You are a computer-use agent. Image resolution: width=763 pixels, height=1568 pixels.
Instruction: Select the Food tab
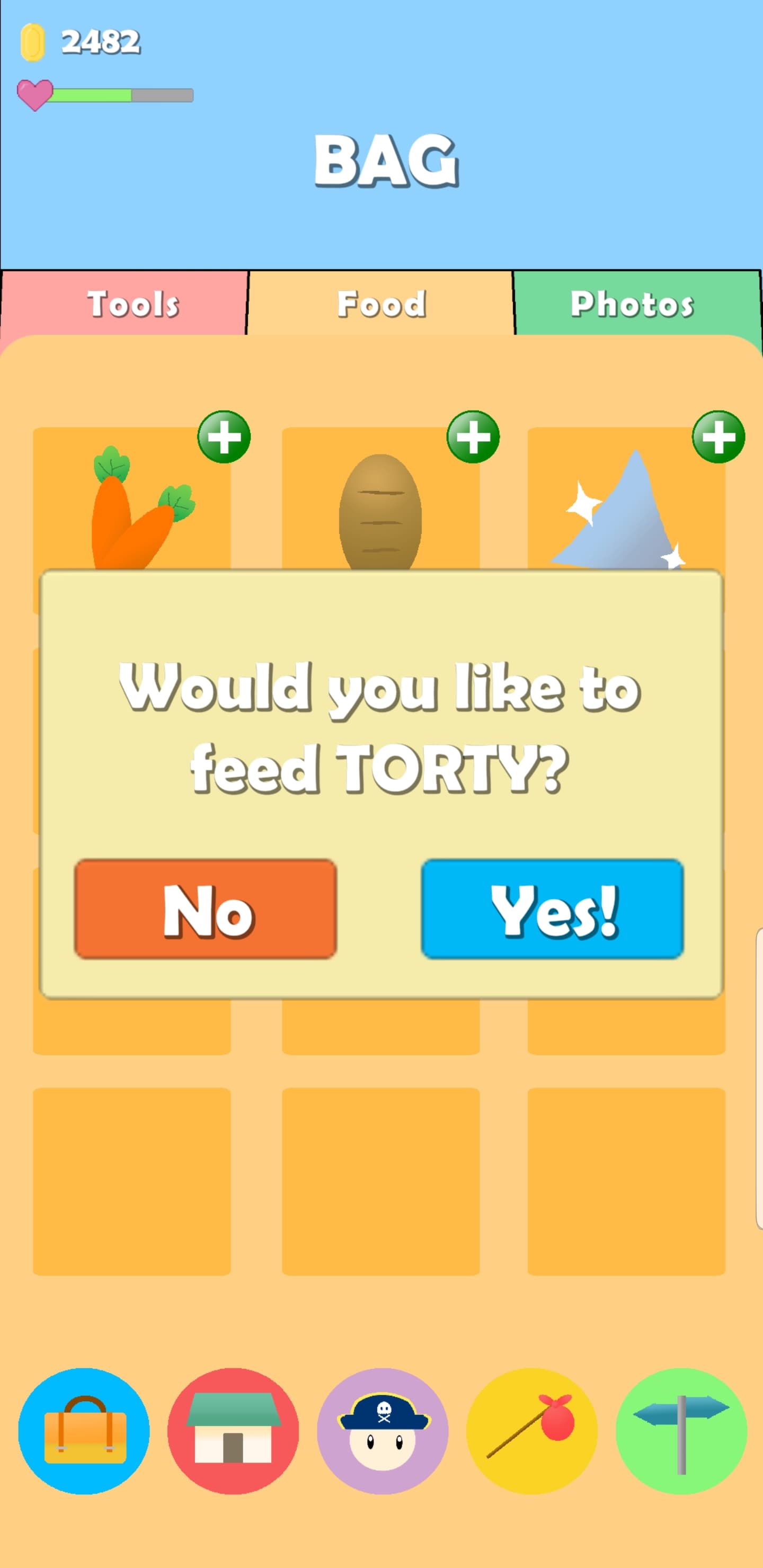point(381,303)
